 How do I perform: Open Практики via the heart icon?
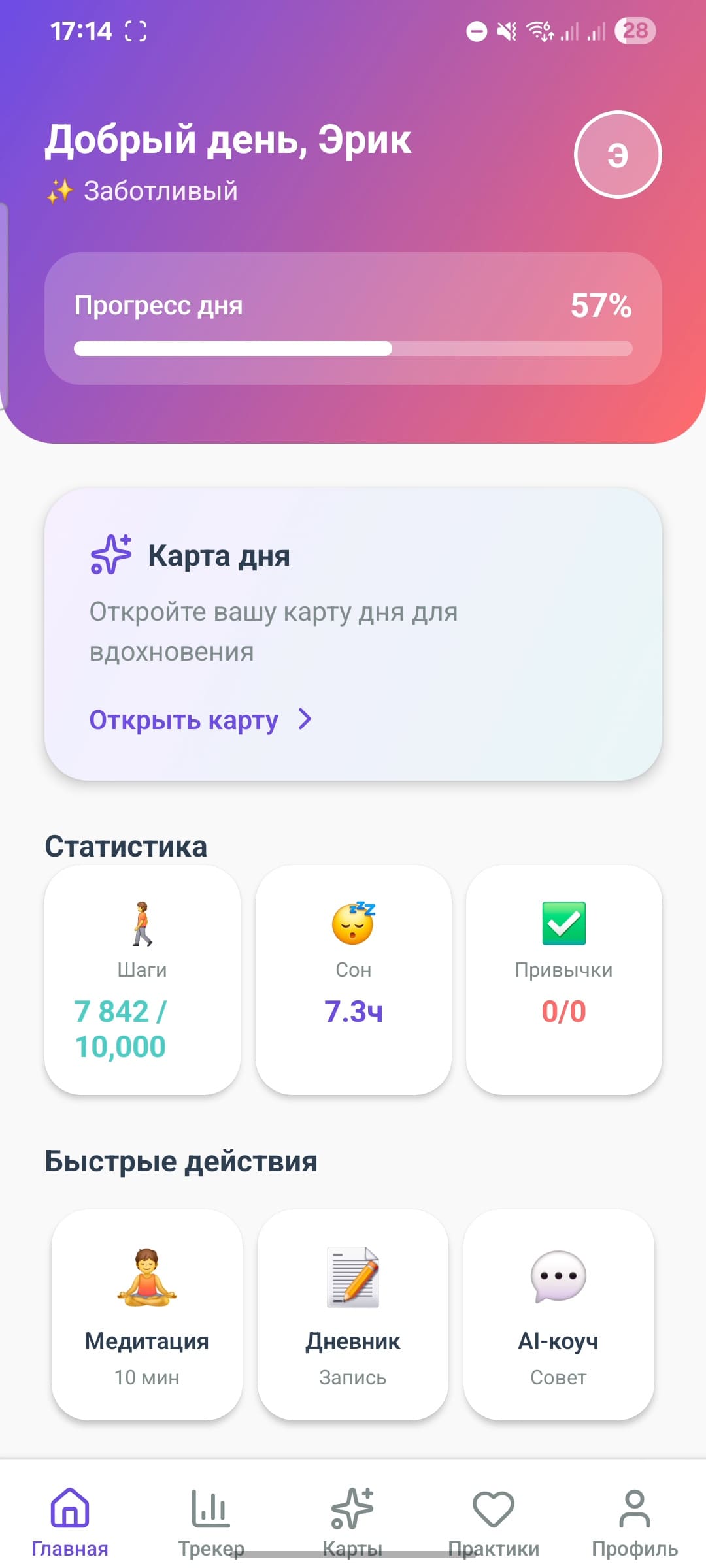pyautogui.click(x=494, y=1509)
